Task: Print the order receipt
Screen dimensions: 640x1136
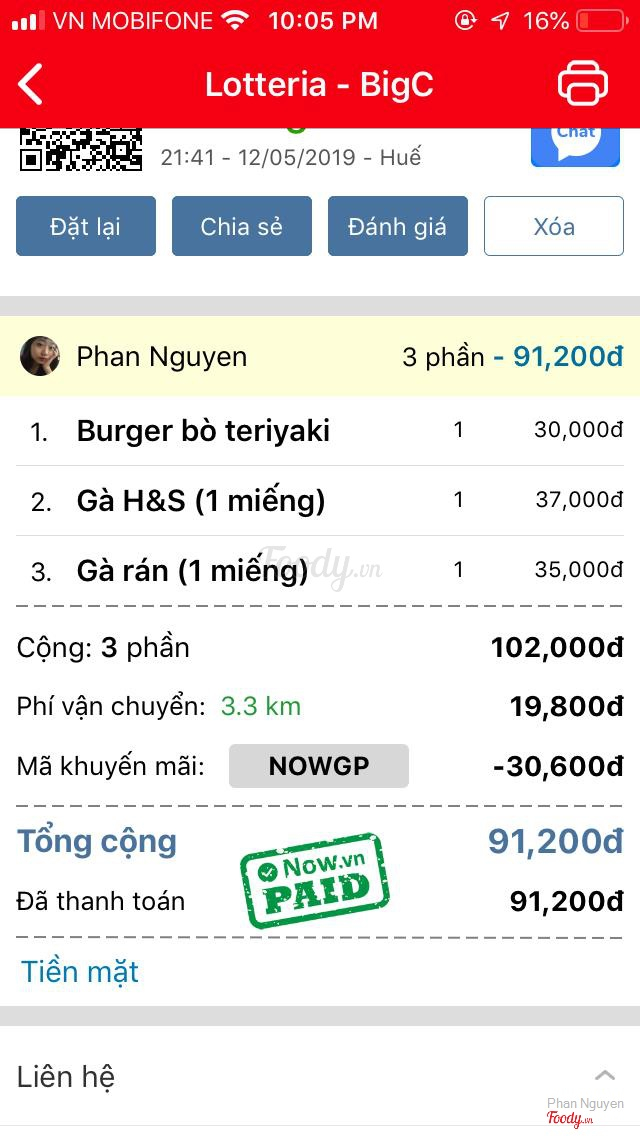Action: click(x=583, y=84)
